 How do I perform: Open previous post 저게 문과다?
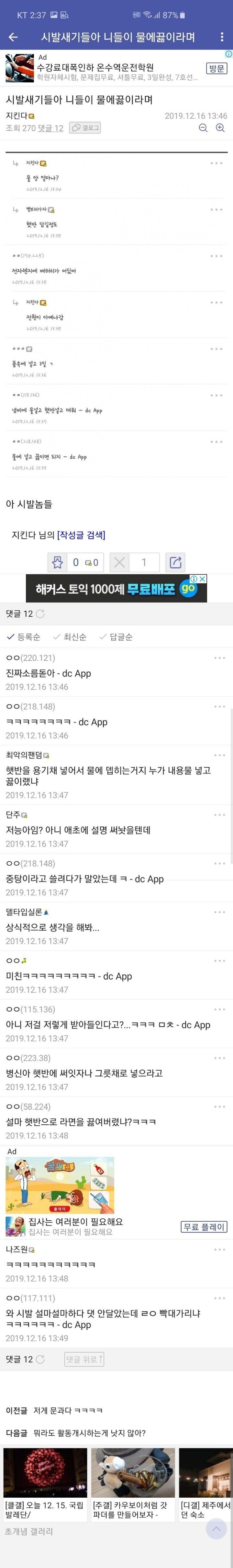tap(68, 1410)
